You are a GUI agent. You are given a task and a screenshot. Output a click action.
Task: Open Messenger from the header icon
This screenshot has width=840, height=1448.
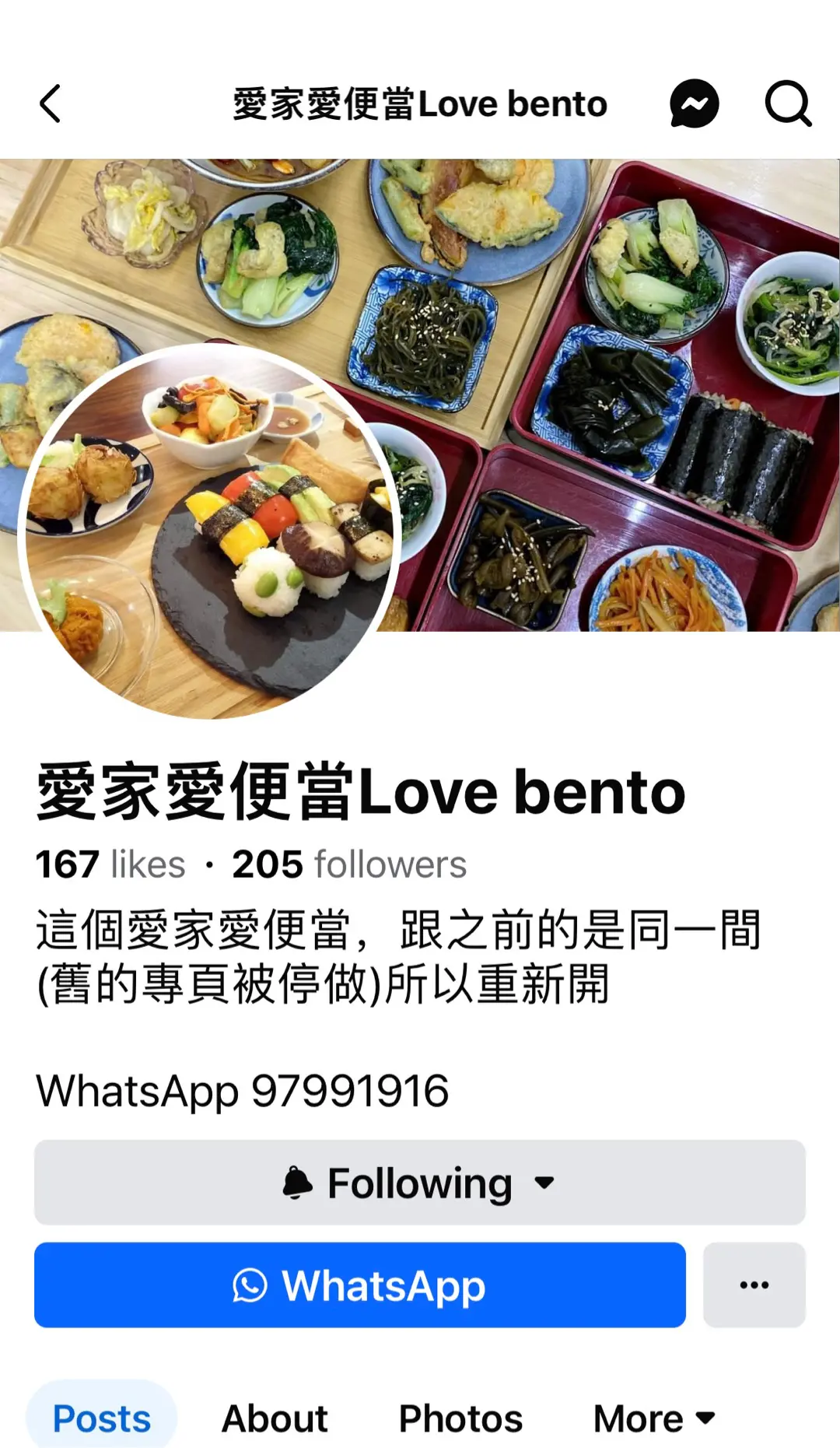click(x=694, y=103)
